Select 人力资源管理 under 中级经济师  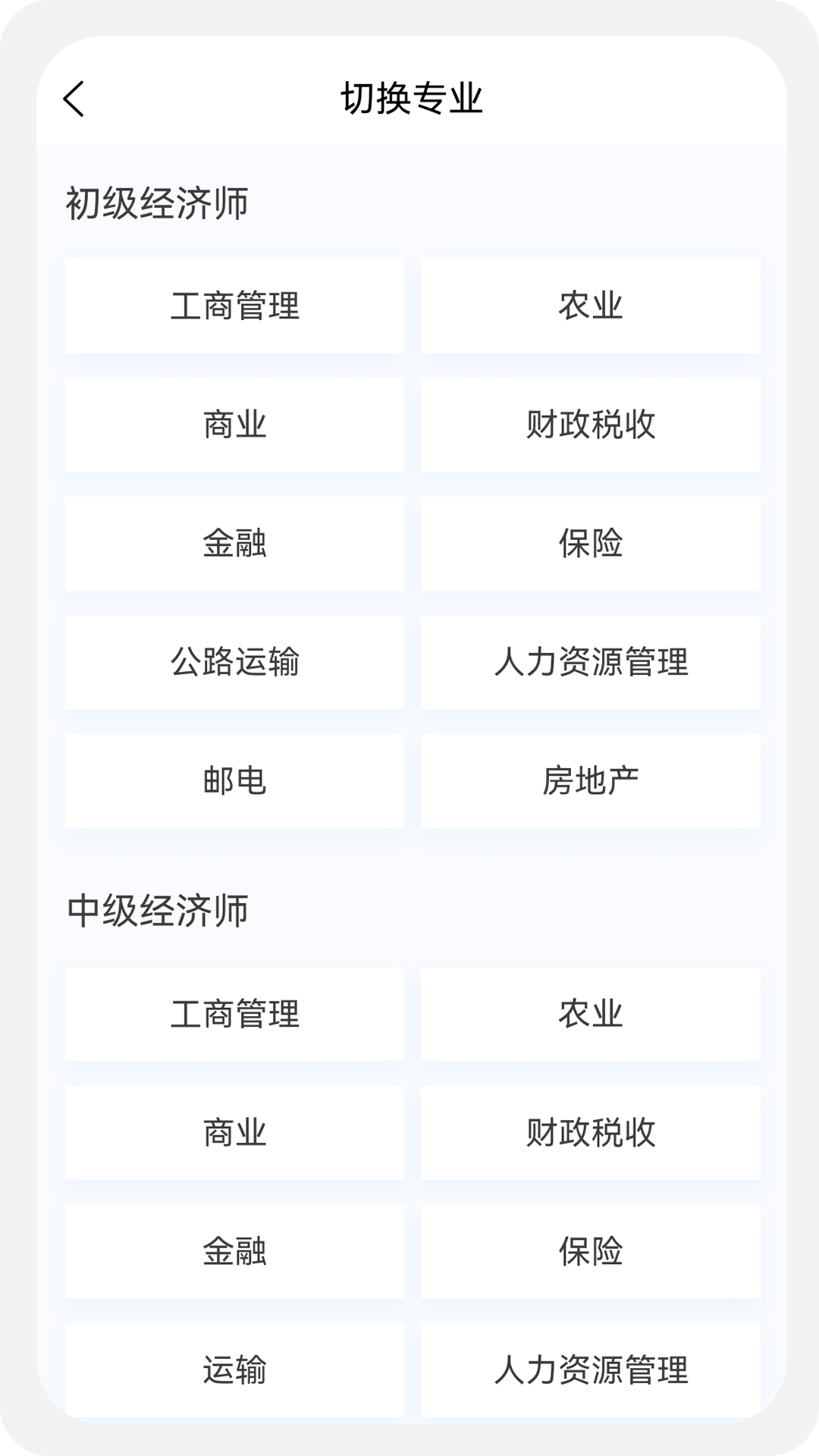tap(591, 1370)
